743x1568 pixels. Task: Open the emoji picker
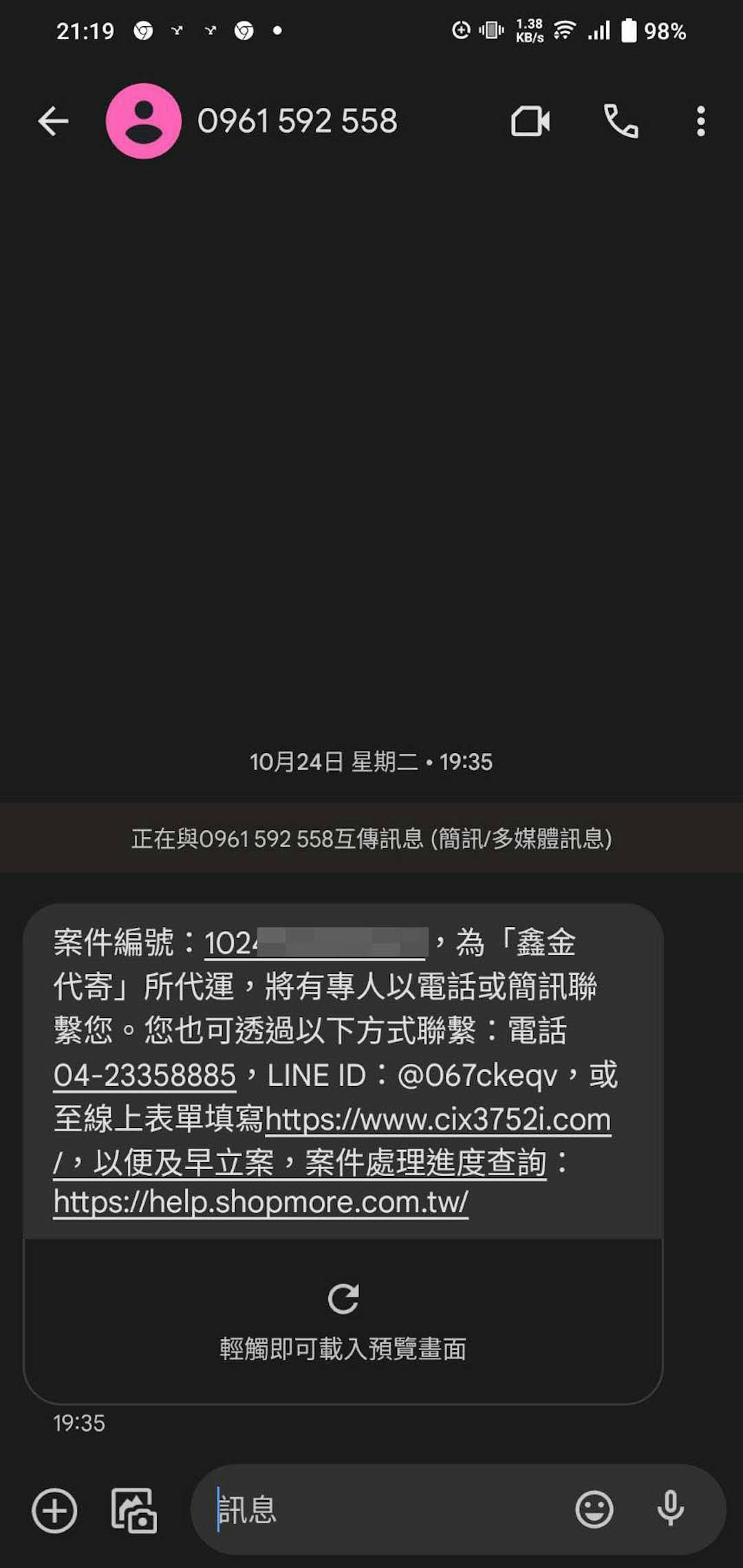pos(594,1510)
